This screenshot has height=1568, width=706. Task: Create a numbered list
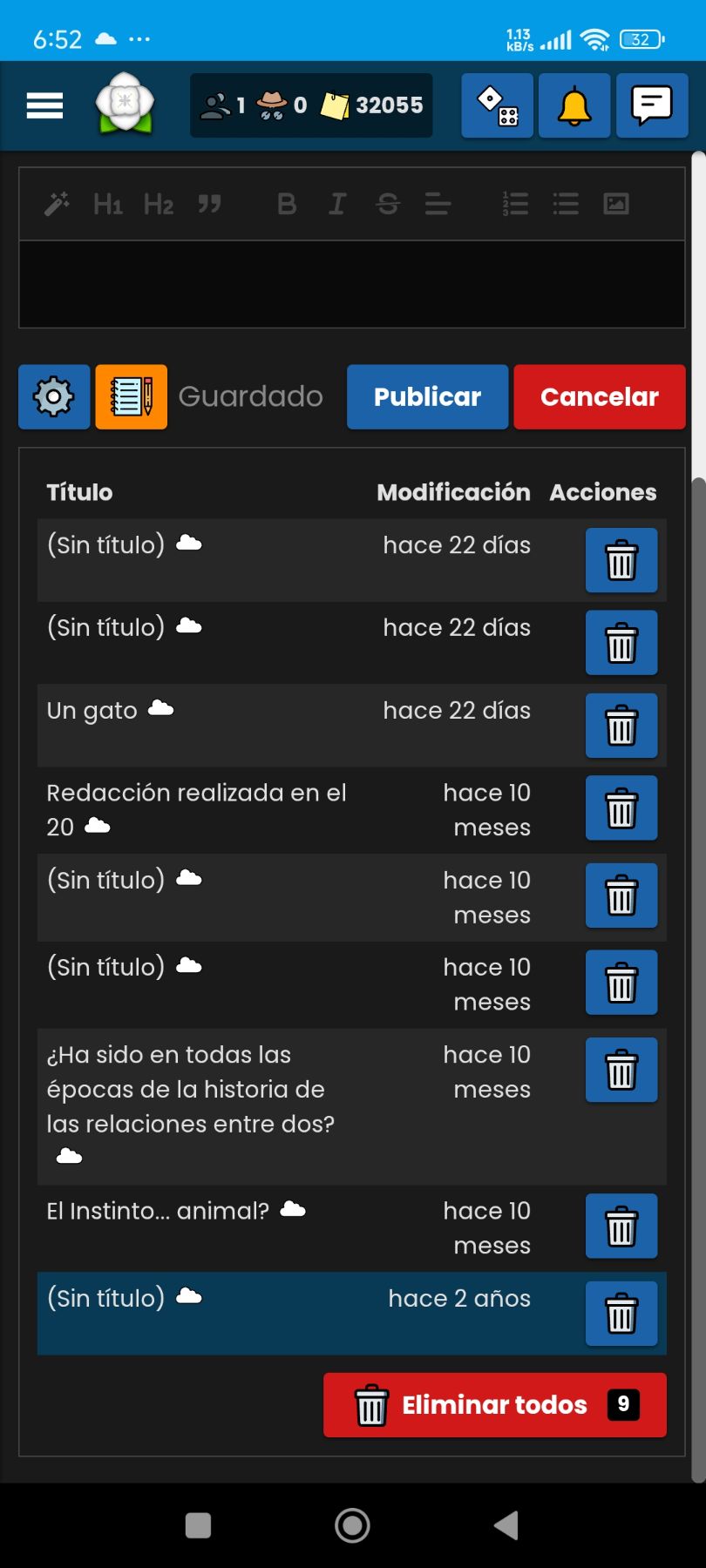pos(516,204)
